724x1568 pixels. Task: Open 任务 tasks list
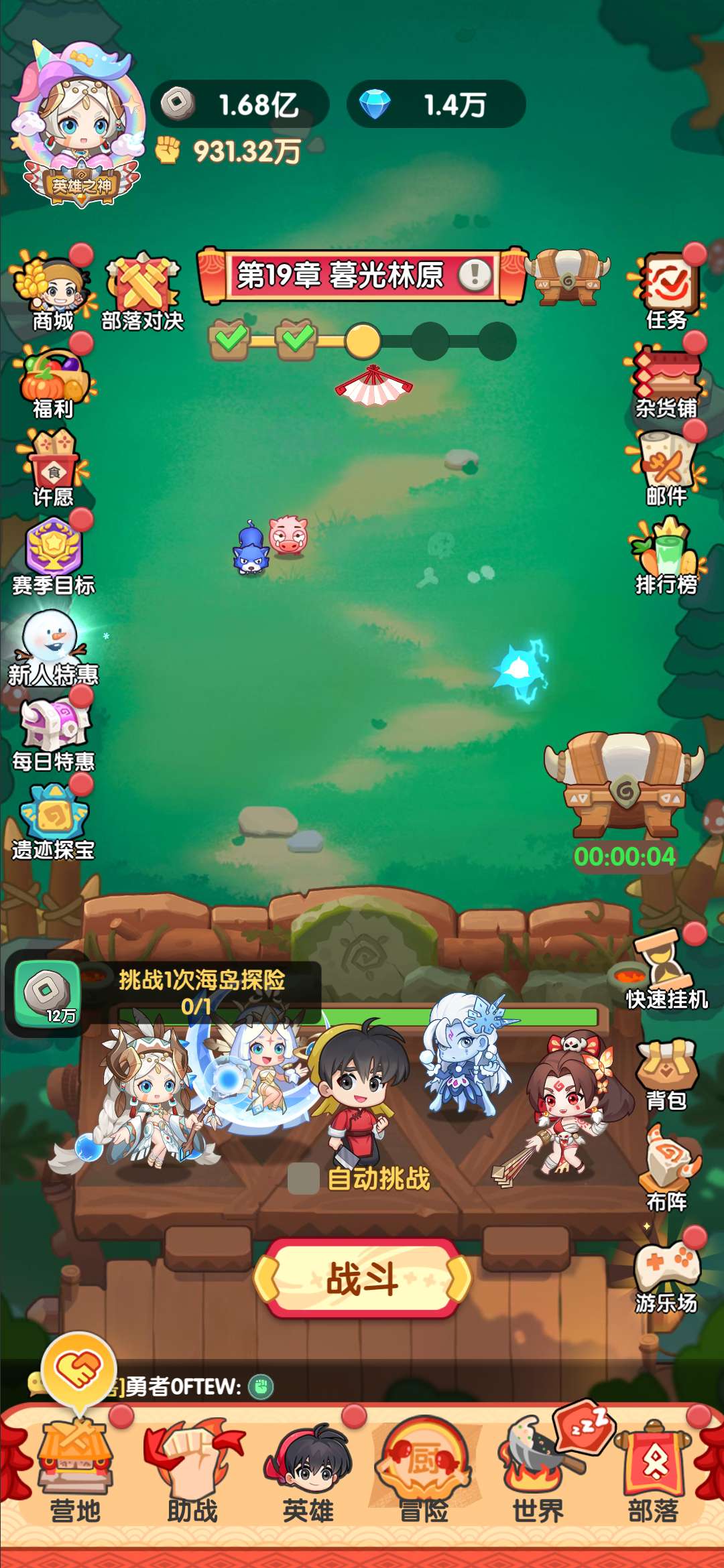coord(666,289)
